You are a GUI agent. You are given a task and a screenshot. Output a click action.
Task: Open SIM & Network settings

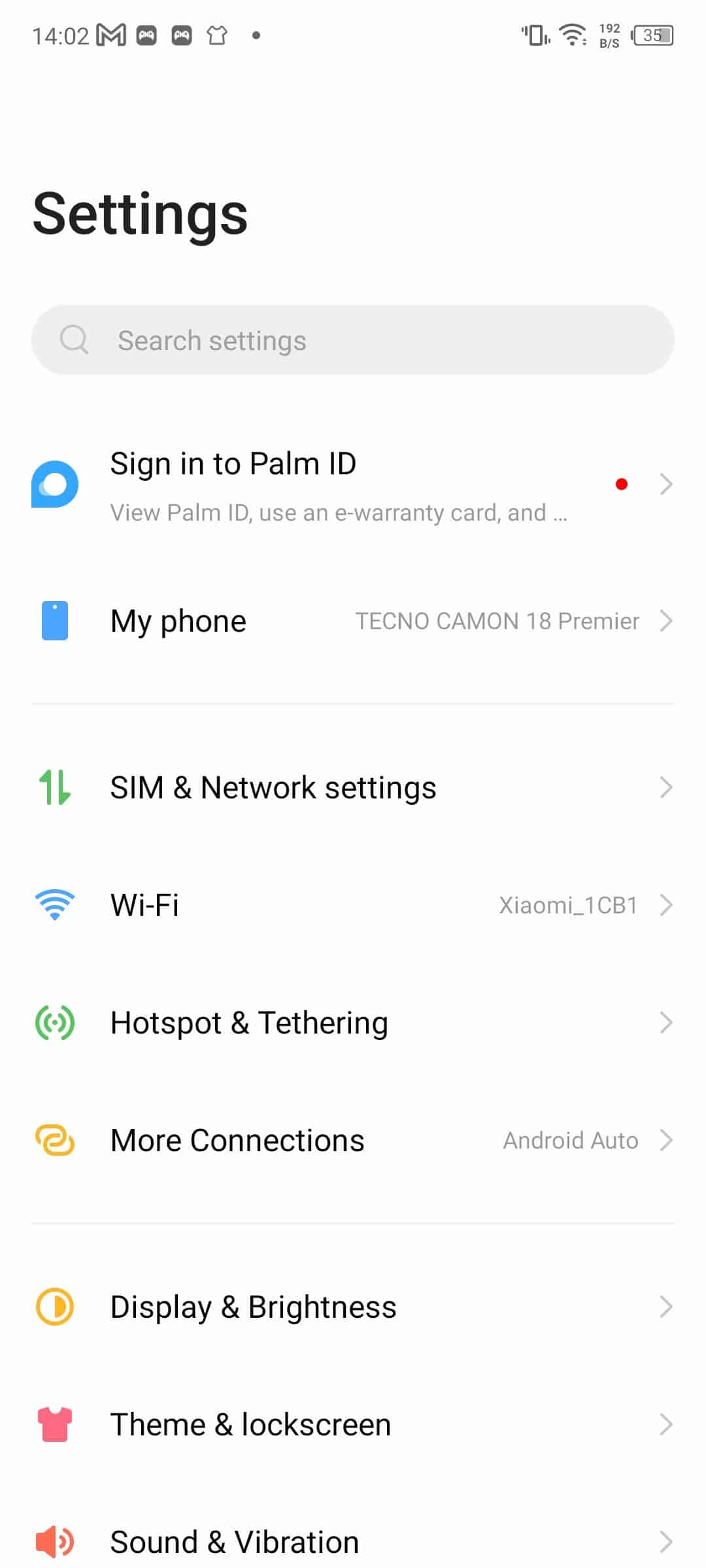[353, 787]
